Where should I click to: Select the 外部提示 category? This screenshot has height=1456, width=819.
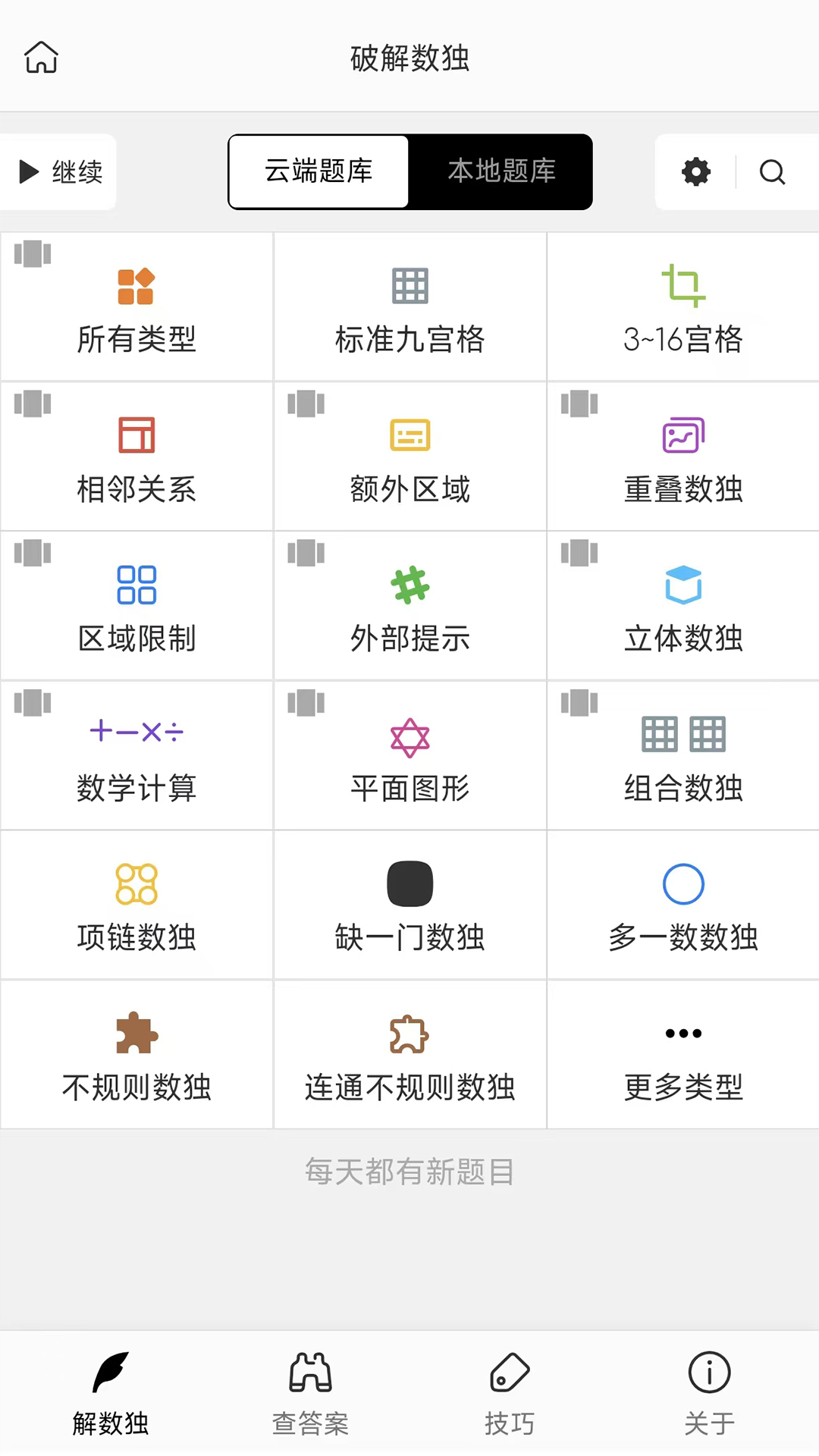click(409, 604)
